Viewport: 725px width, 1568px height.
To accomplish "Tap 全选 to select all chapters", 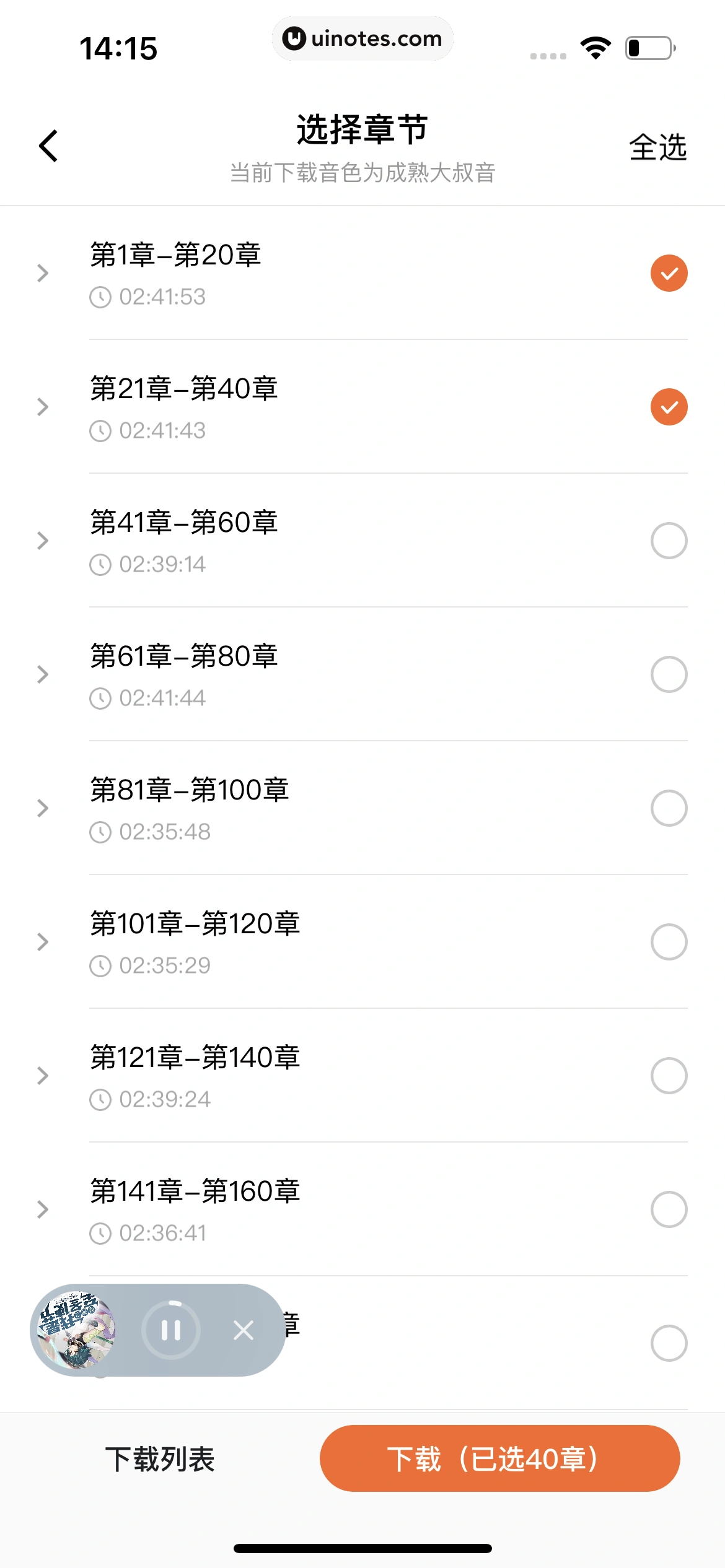I will (657, 147).
